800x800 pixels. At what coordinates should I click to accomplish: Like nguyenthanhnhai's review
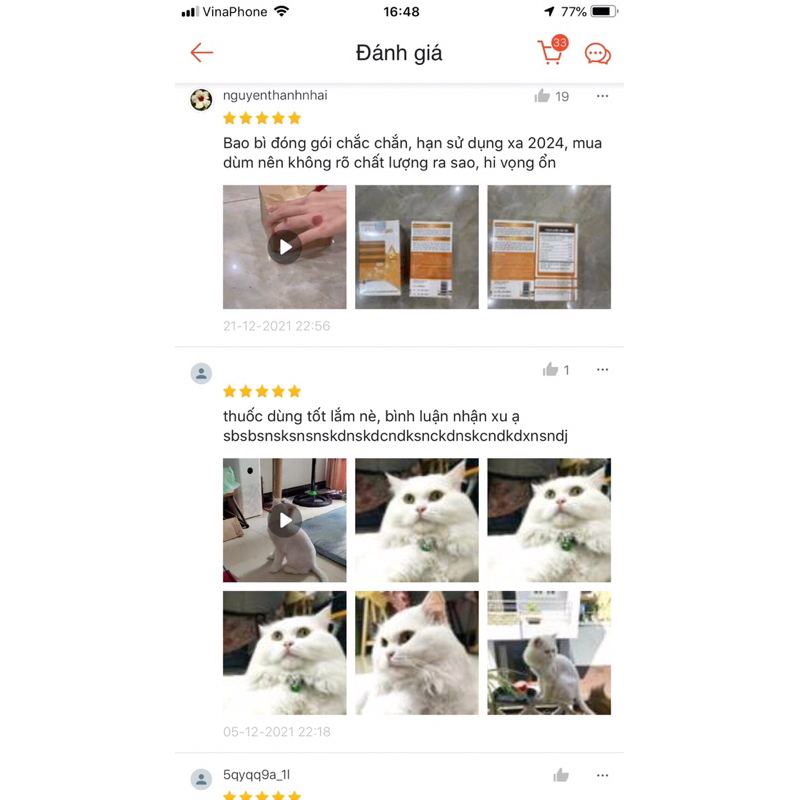[x=543, y=96]
